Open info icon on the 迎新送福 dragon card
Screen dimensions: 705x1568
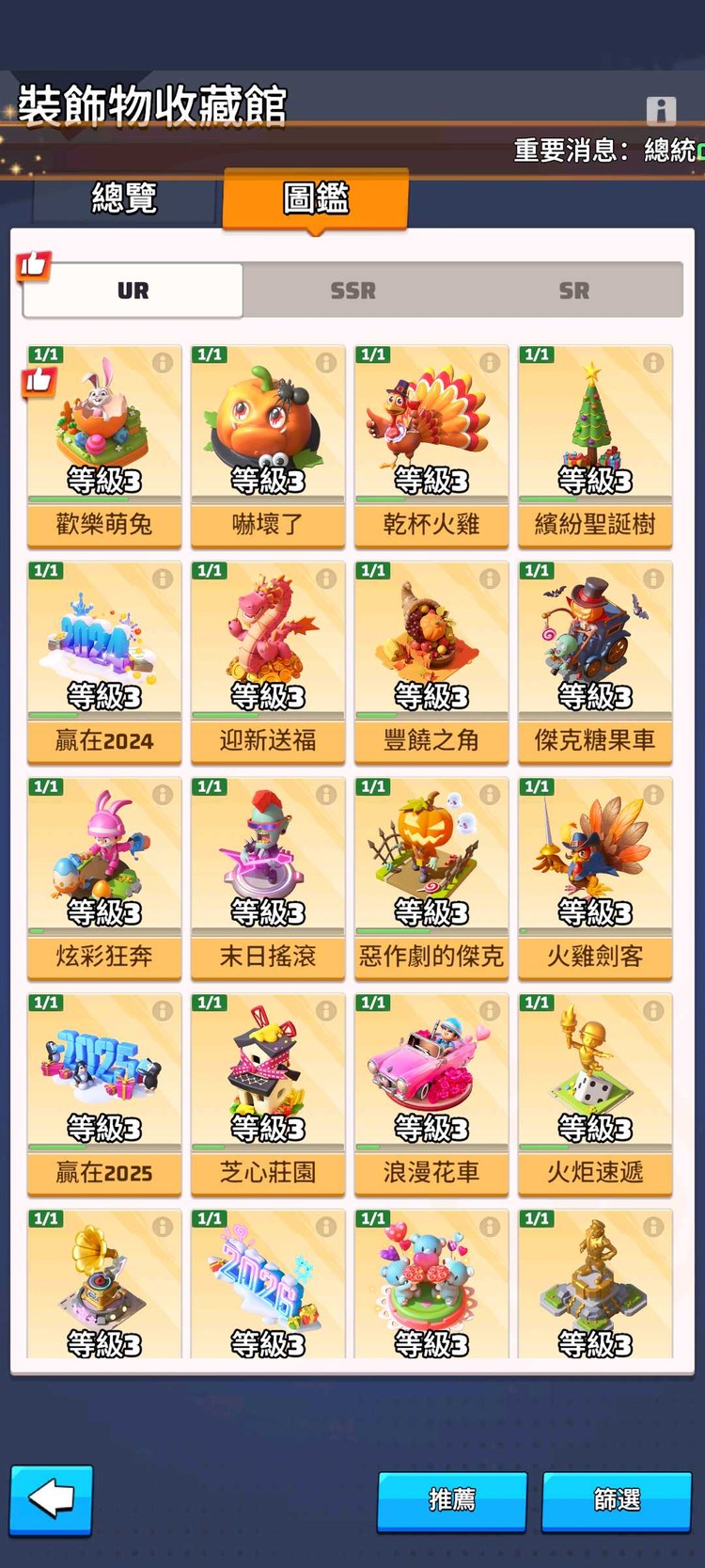coord(325,578)
